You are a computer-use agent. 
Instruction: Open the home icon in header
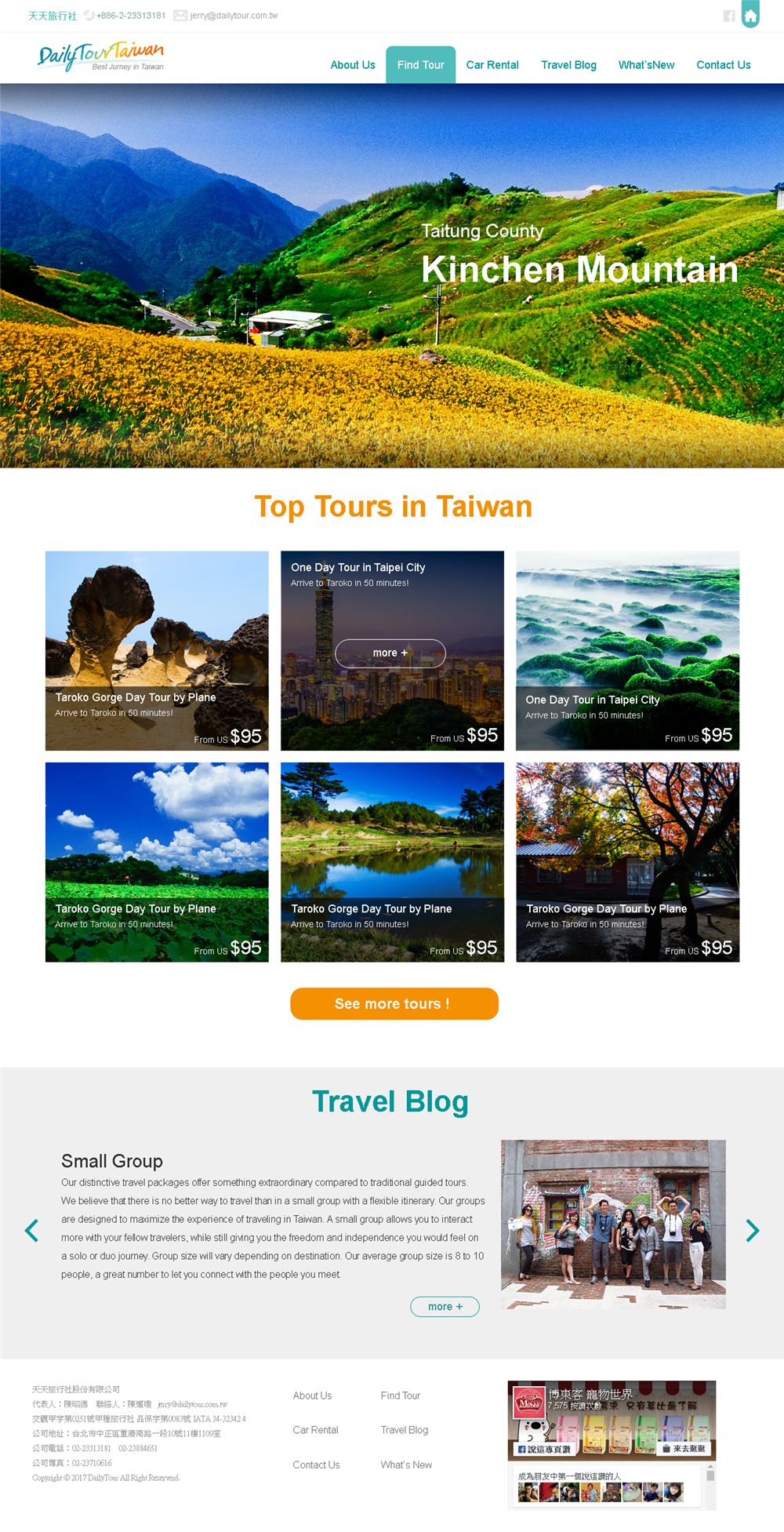pyautogui.click(x=750, y=16)
